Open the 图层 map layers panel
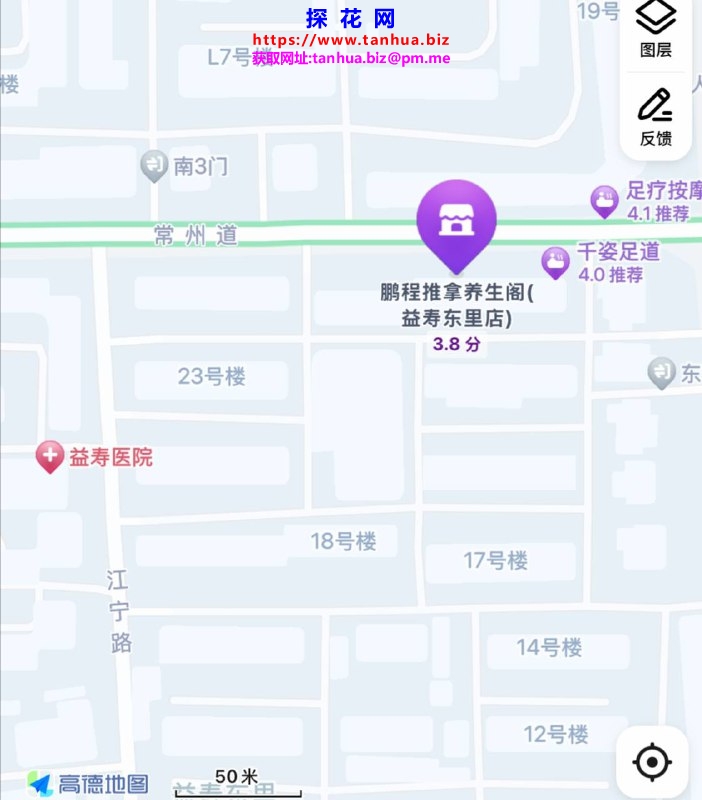Viewport: 702px width, 800px height. click(x=656, y=27)
